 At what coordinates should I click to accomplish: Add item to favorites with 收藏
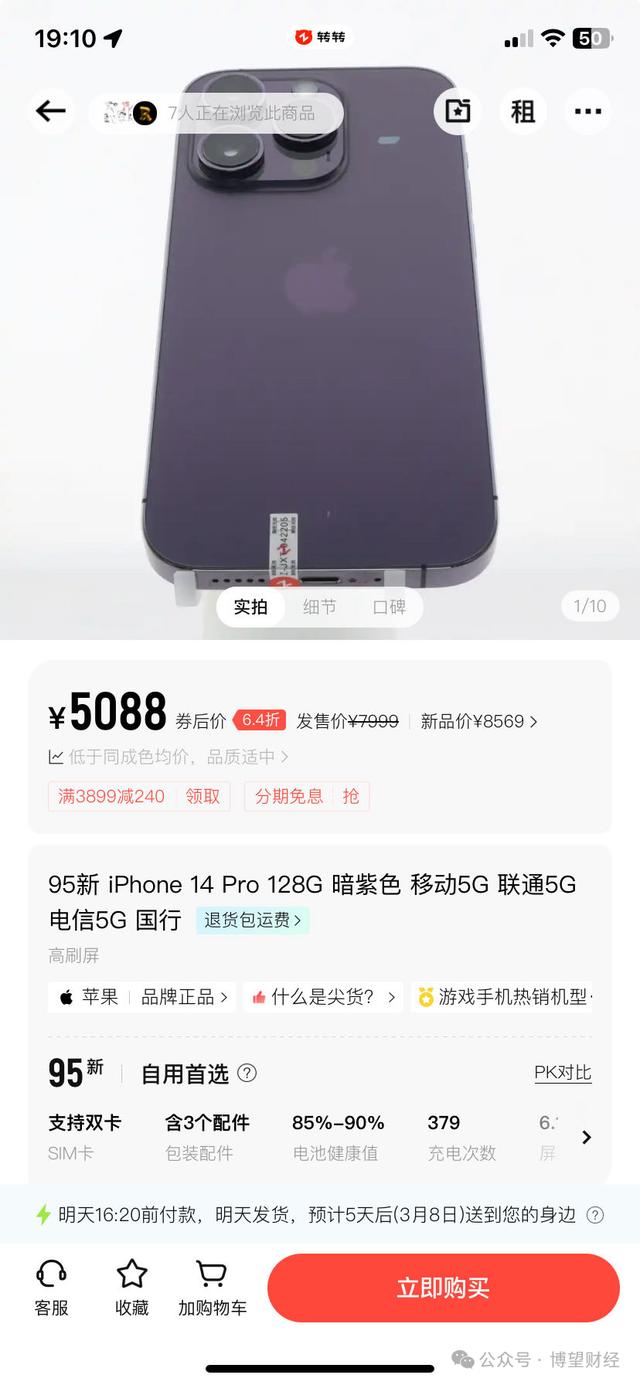pos(132,1288)
